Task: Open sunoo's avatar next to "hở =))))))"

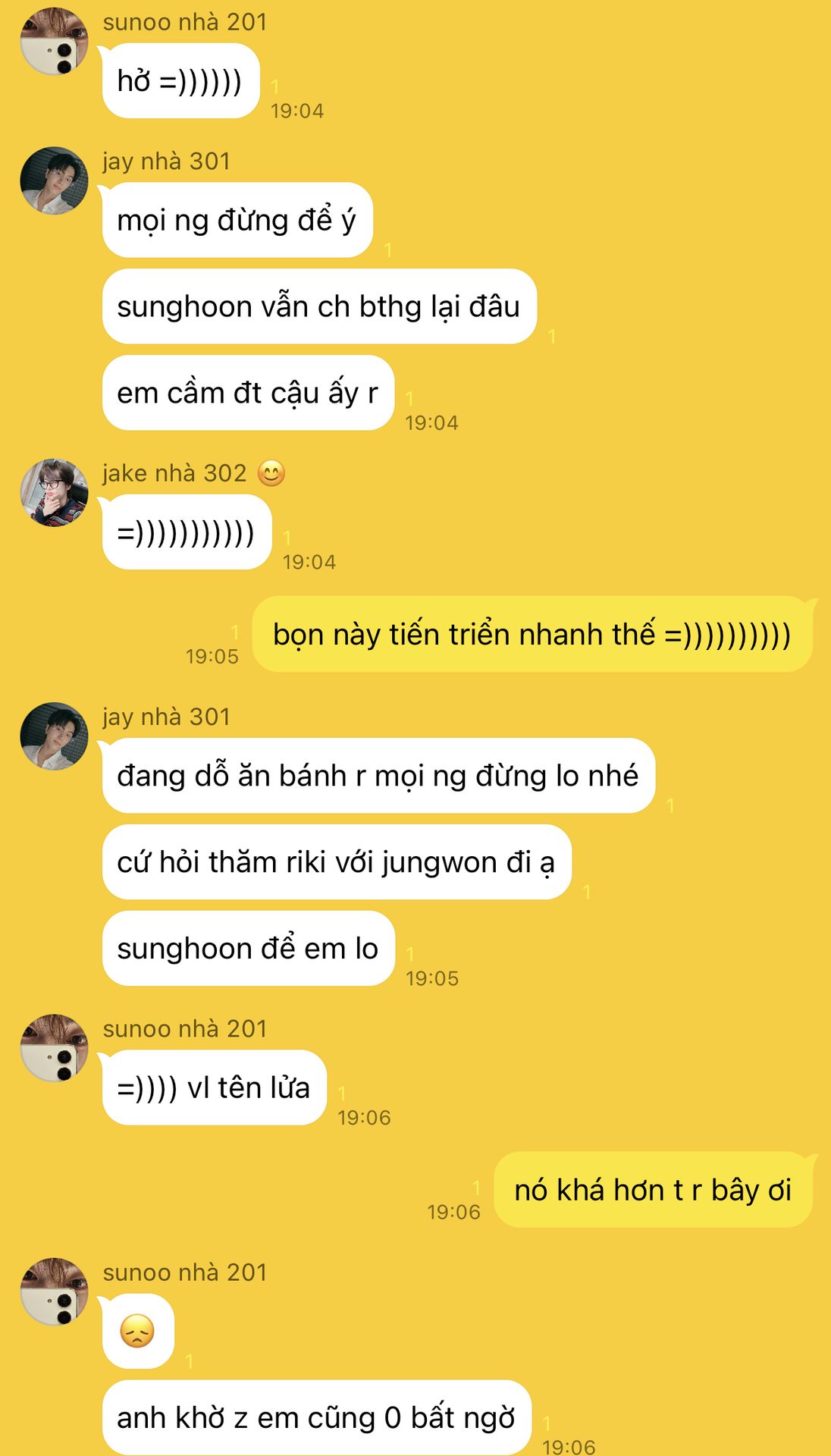Action: (x=54, y=42)
